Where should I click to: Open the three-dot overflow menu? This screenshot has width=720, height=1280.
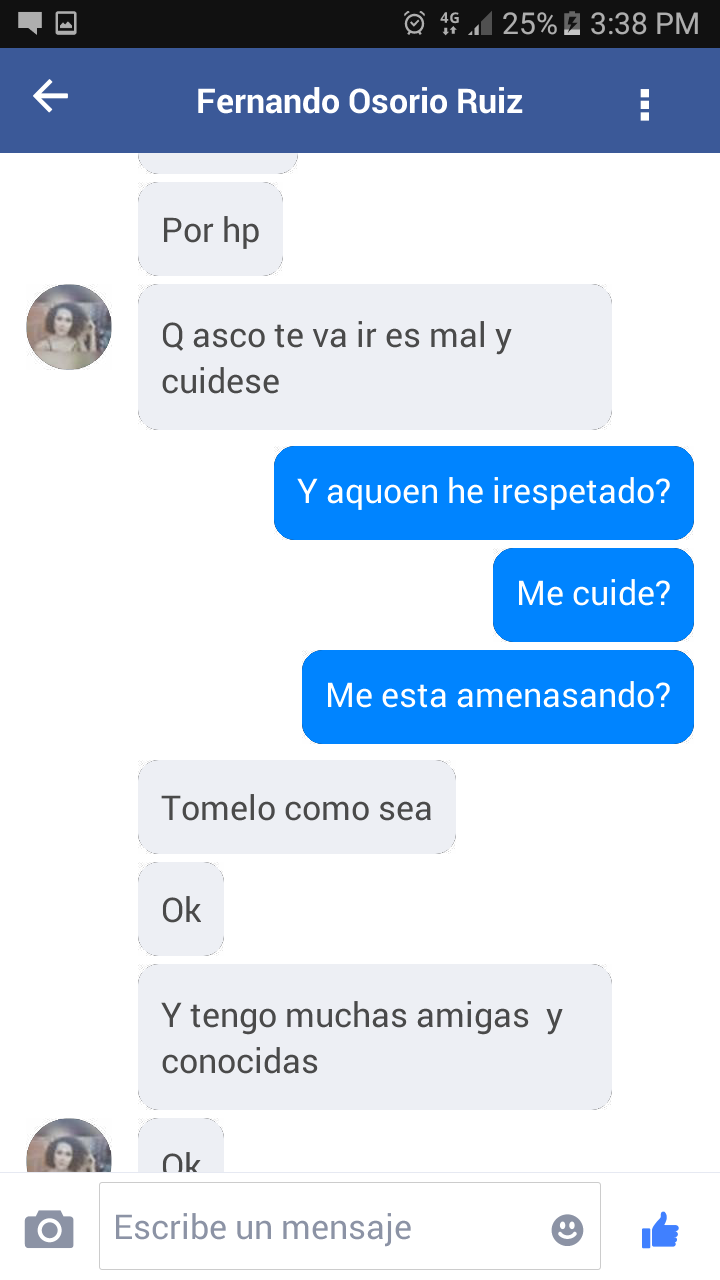coord(645,104)
